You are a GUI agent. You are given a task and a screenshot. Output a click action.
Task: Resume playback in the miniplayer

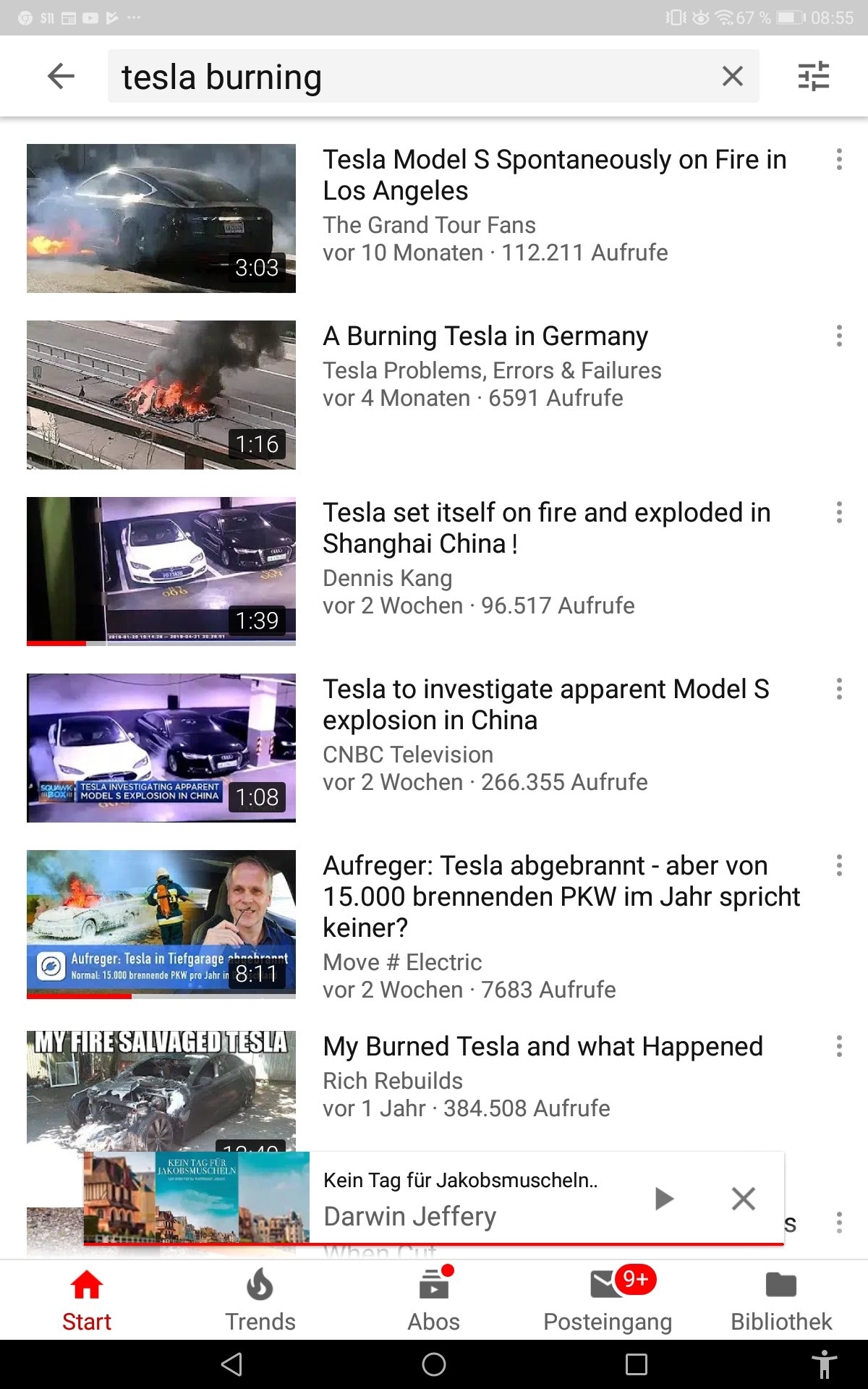663,1199
